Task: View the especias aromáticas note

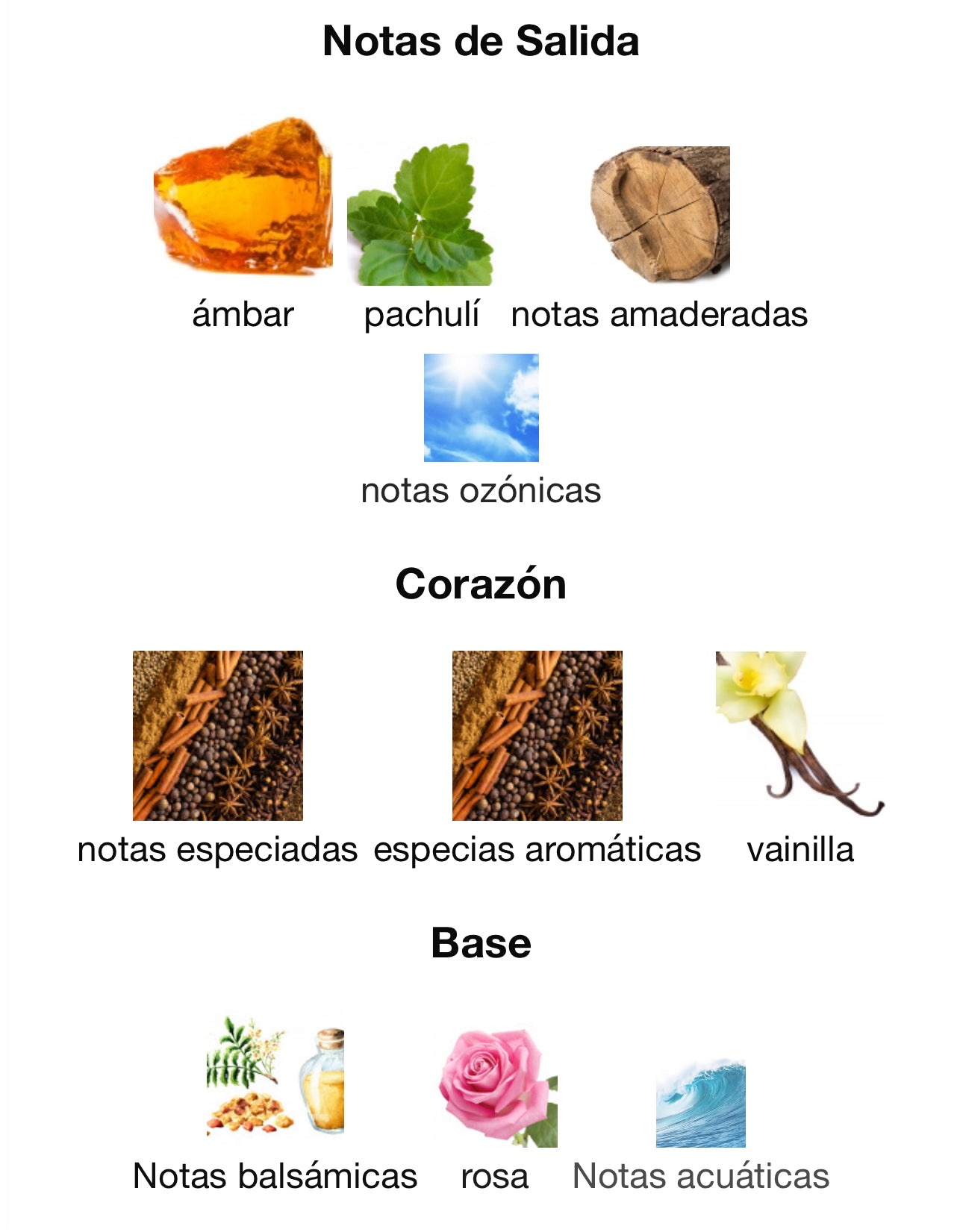Action: (x=537, y=736)
